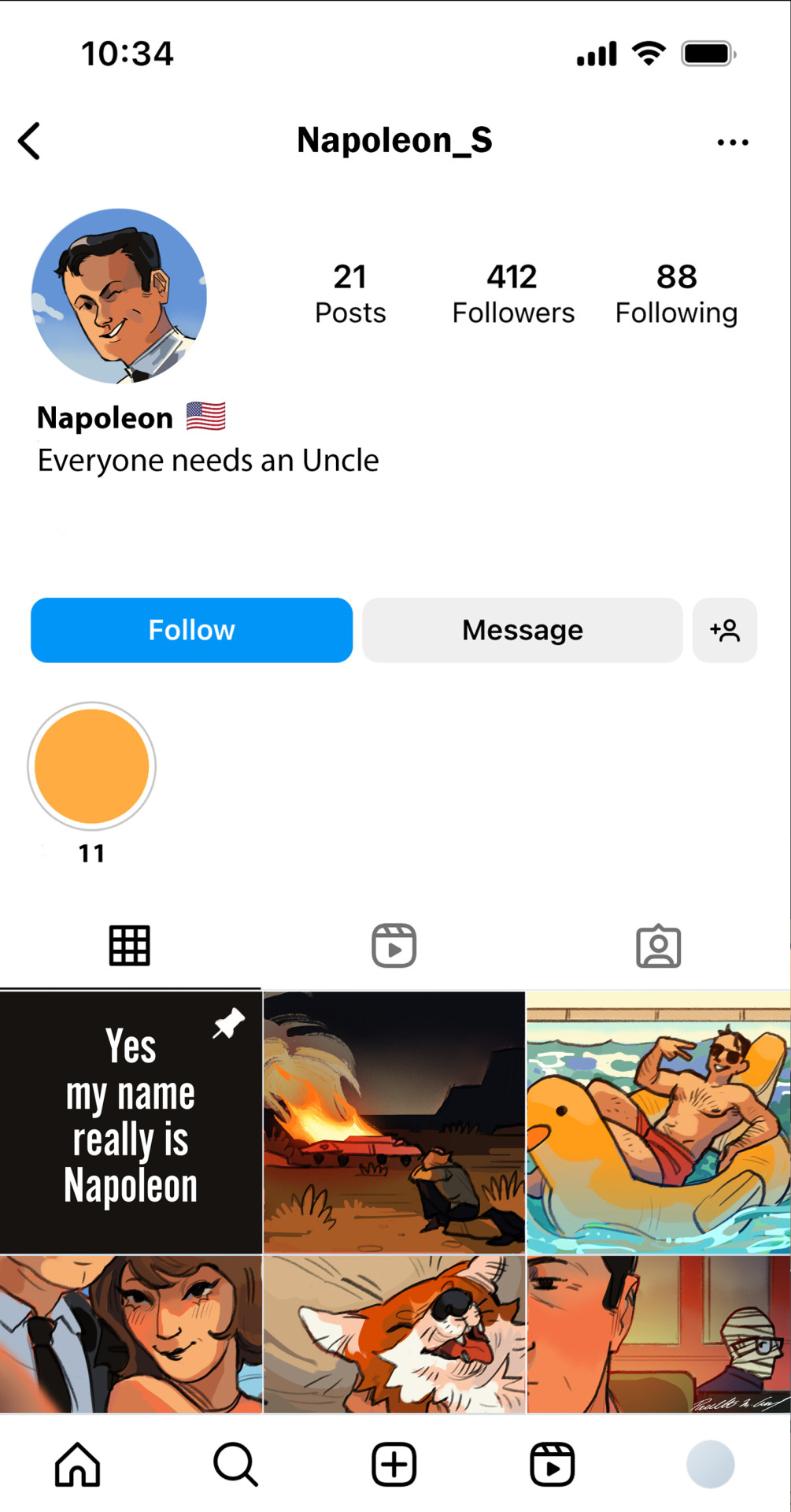Open pinned post 'Yes my name really is Napoleon'
The height and width of the screenshot is (1512, 791).
click(131, 1122)
